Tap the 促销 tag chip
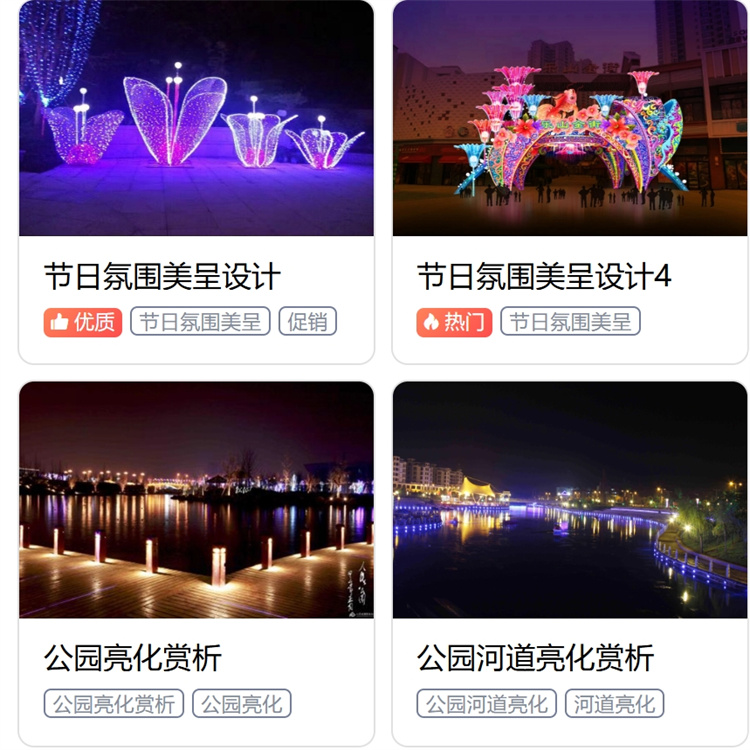The image size is (750, 750). click(308, 322)
